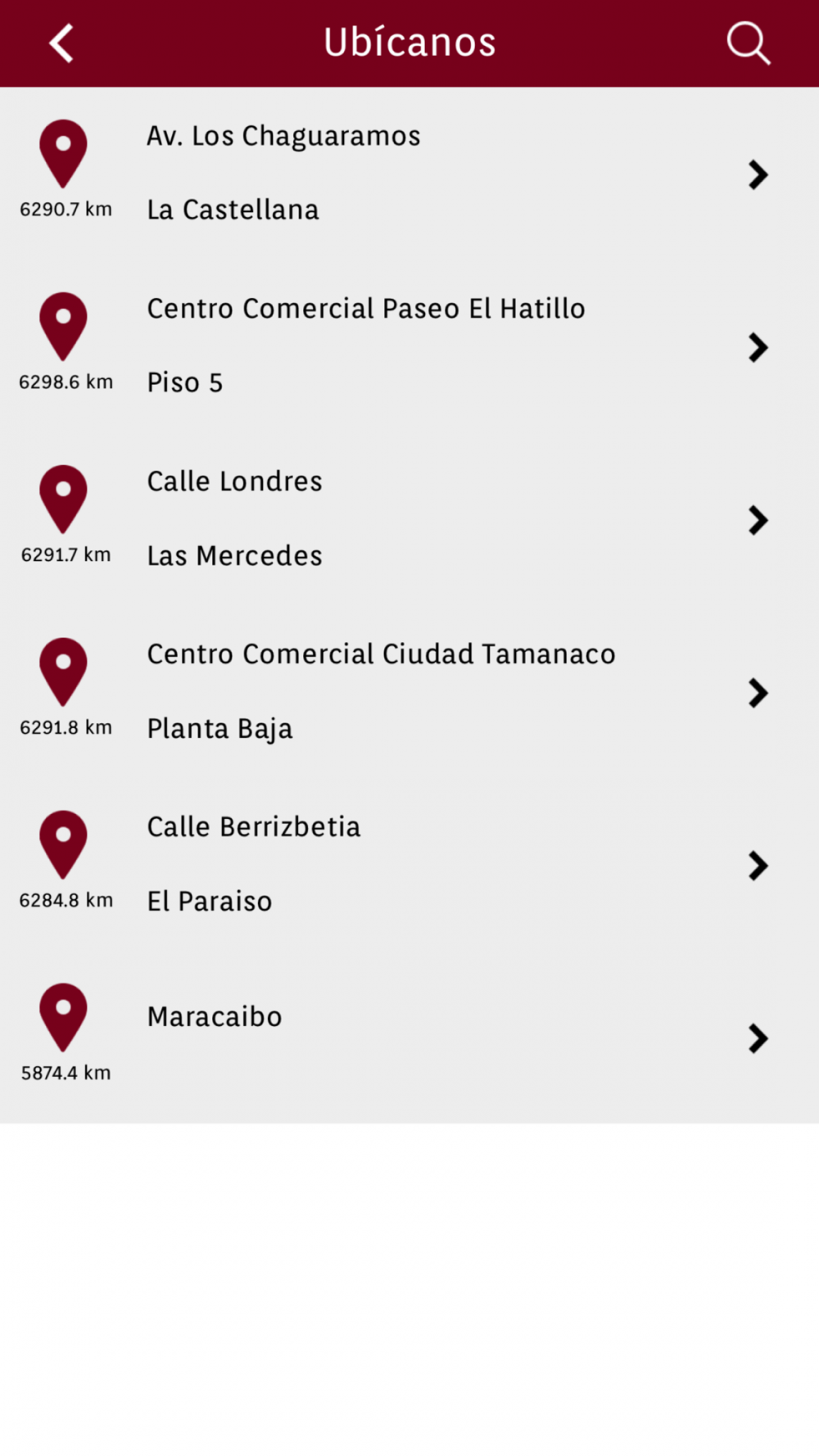This screenshot has width=819, height=1456.
Task: Go back using the header arrow
Action: coord(61,43)
